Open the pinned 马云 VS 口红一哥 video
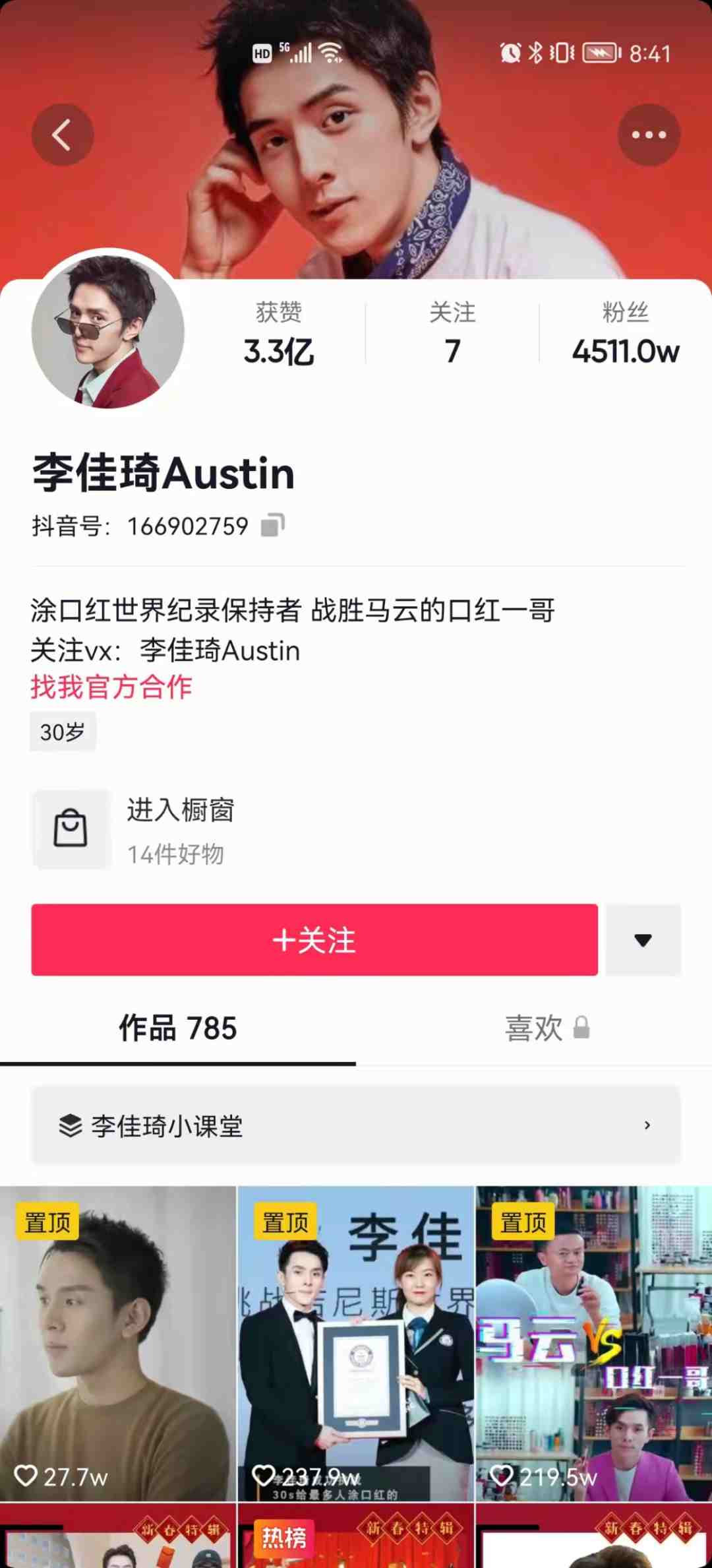 pos(594,1346)
